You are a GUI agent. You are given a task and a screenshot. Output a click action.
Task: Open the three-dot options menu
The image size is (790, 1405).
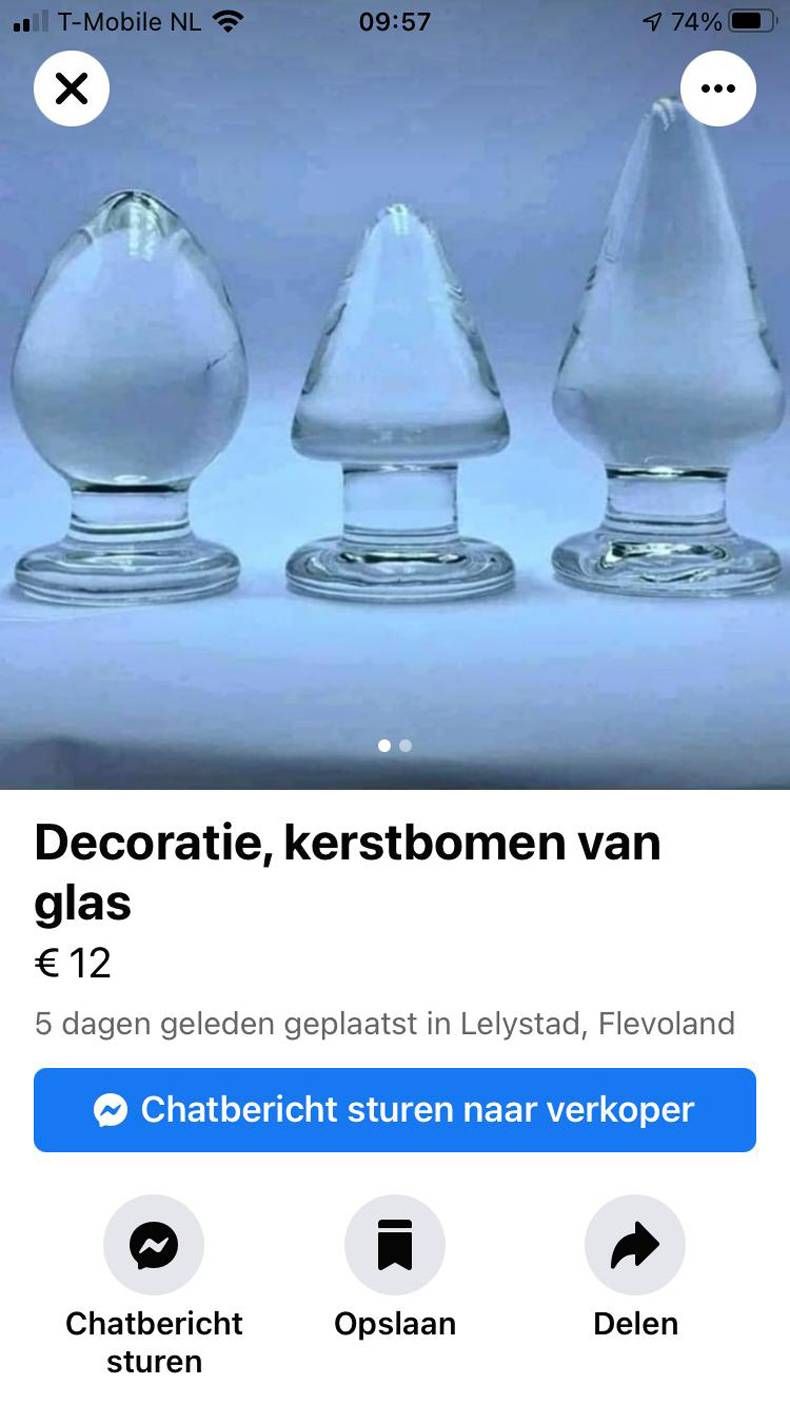[x=718, y=88]
